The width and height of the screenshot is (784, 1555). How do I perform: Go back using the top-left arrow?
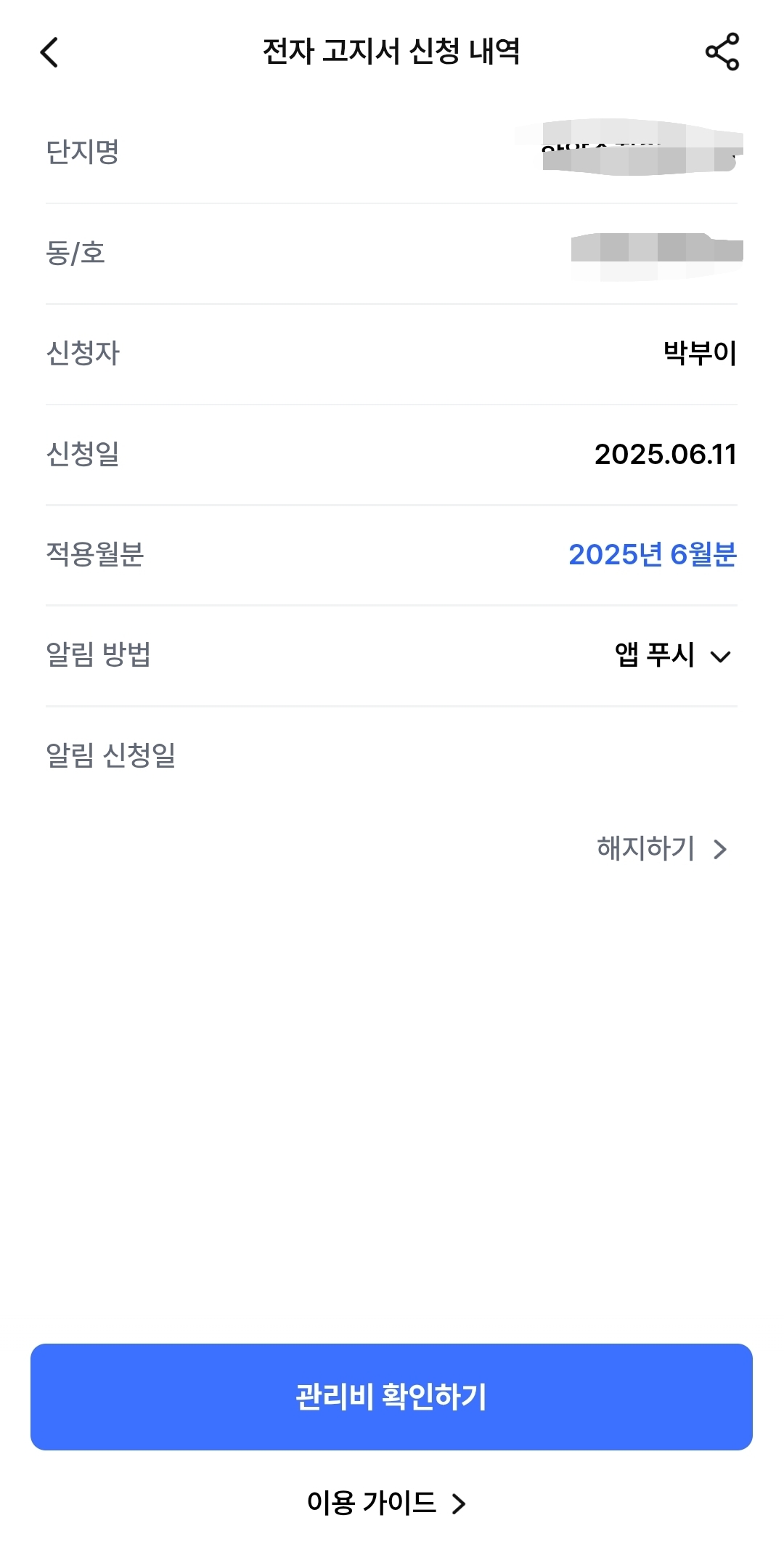coord(49,52)
